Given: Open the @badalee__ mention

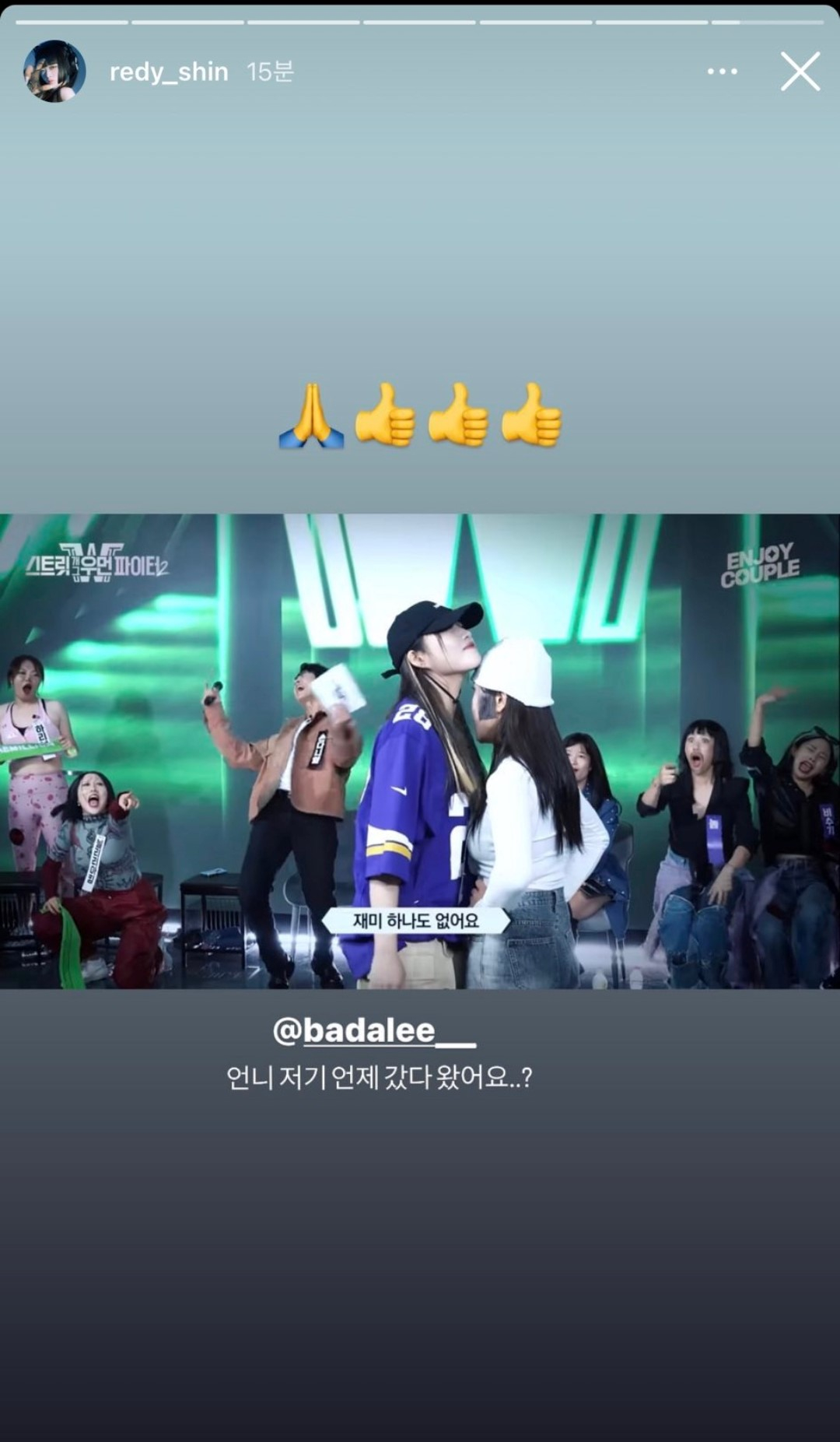Looking at the screenshot, I should (374, 1030).
